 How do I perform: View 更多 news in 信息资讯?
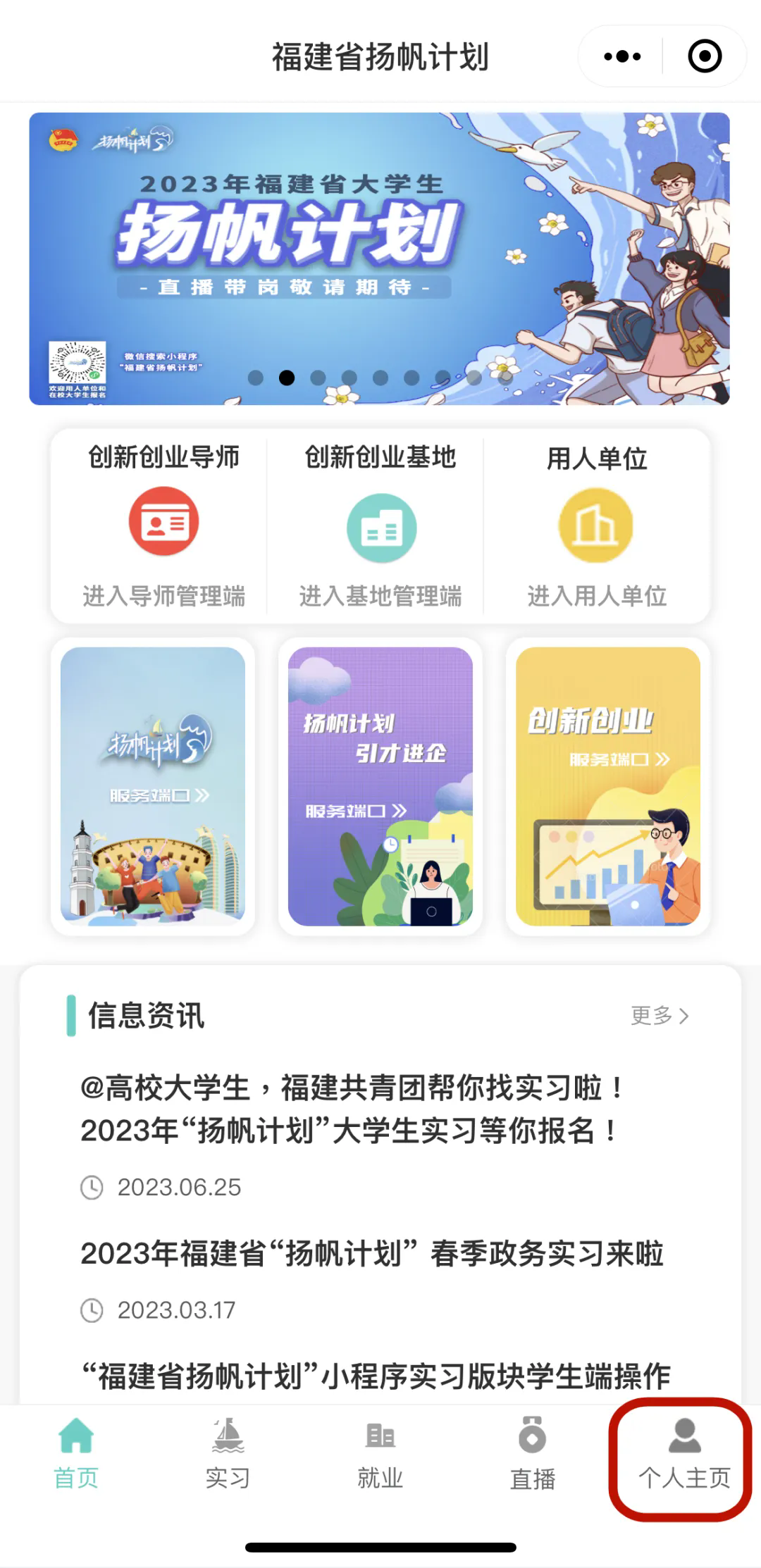tap(660, 1015)
